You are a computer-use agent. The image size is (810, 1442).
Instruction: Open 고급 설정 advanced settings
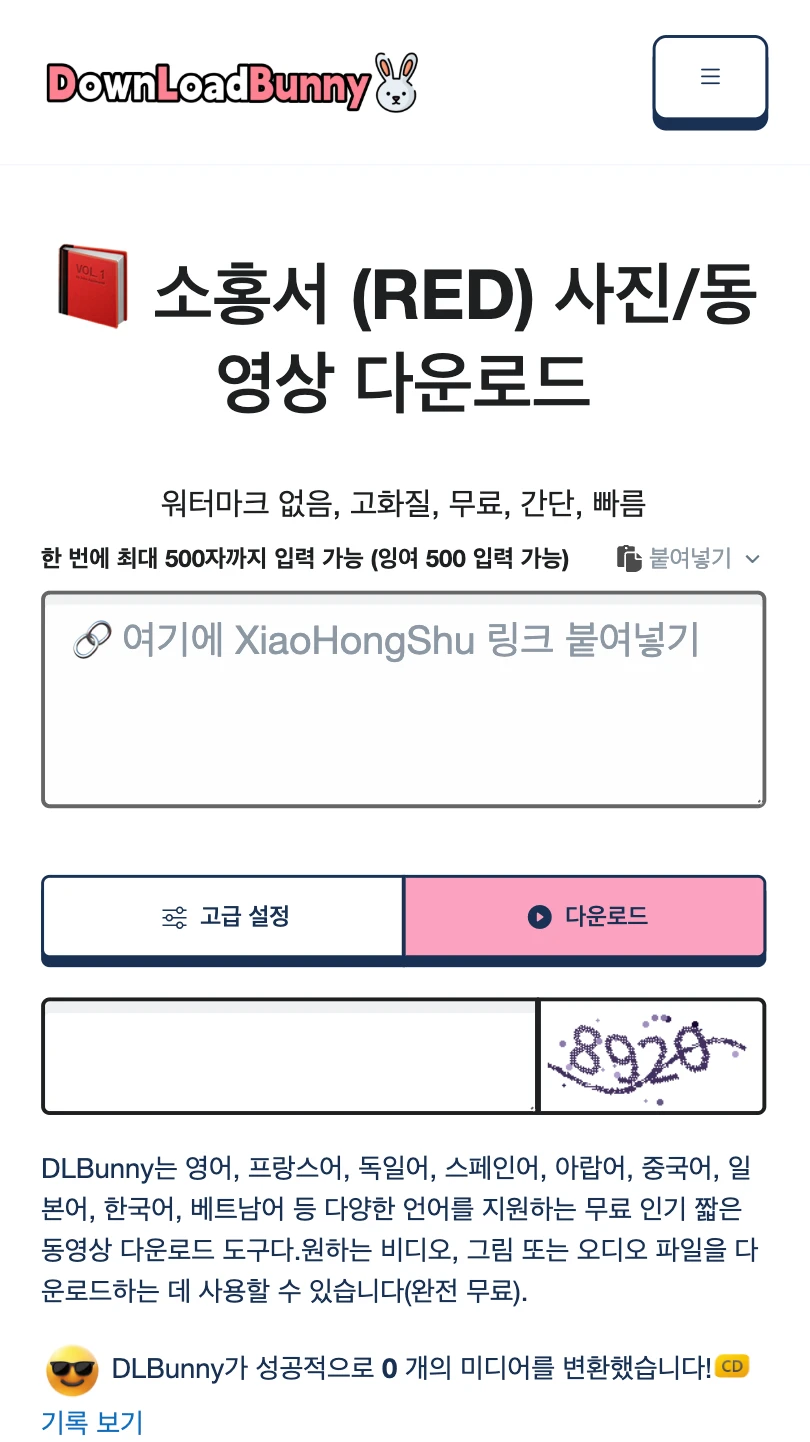(223, 916)
